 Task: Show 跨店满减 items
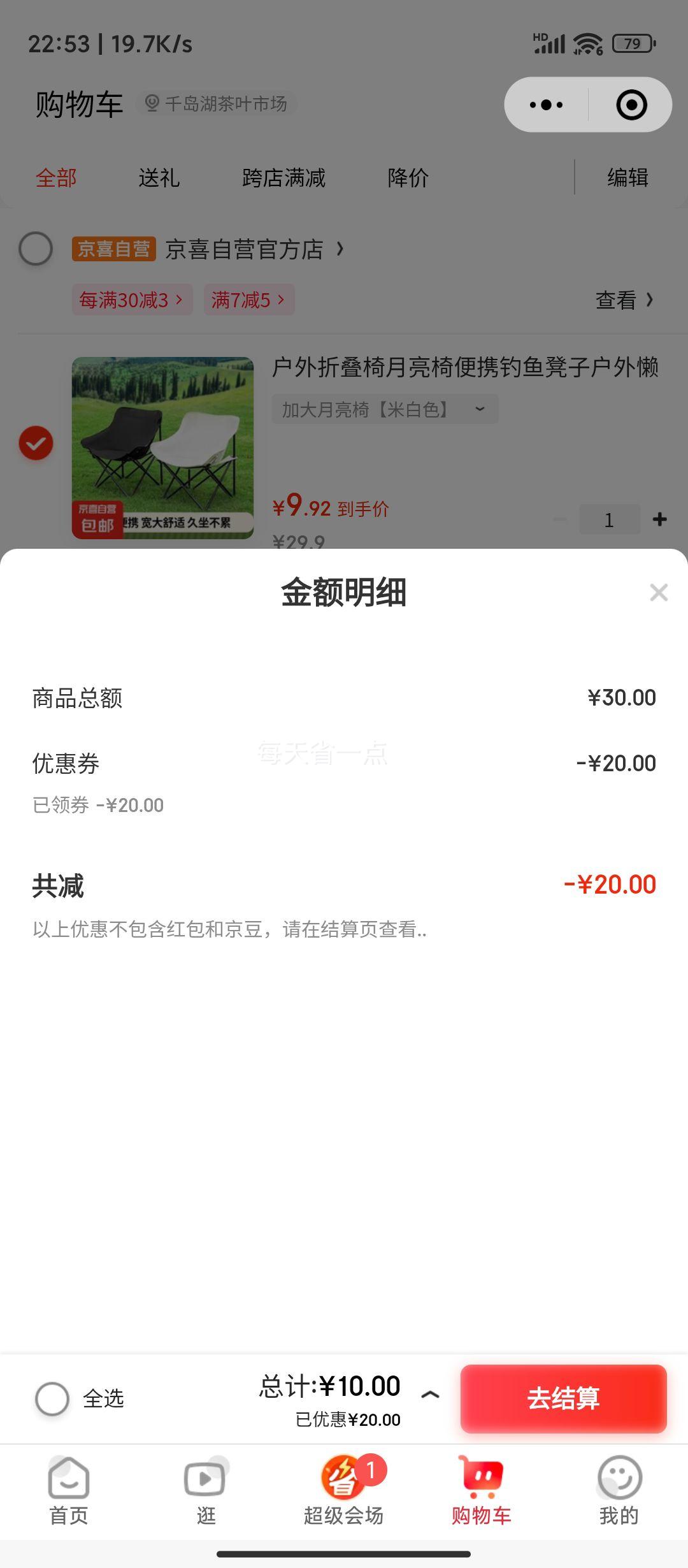(283, 177)
